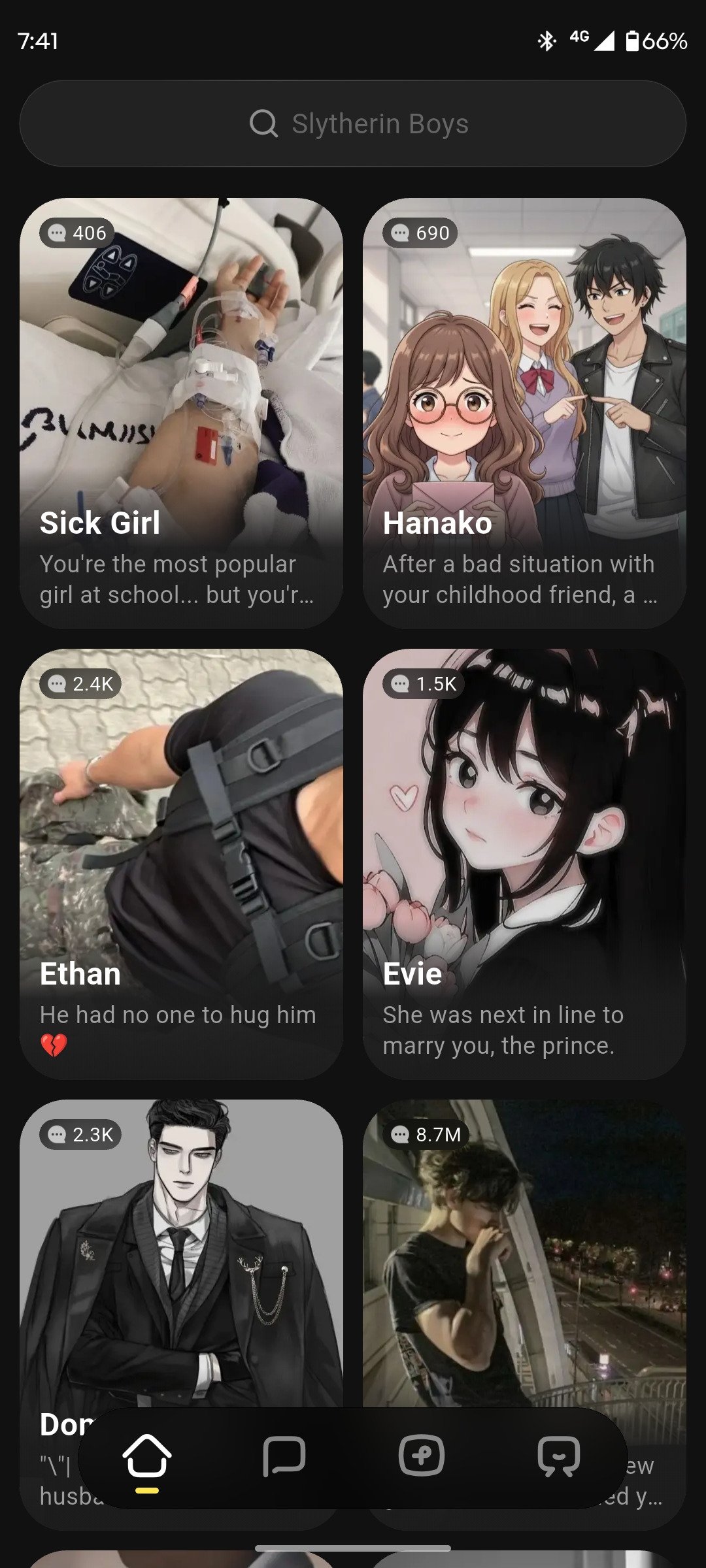This screenshot has width=706, height=1568.
Task: Switch to the chats tab
Action: (x=284, y=1457)
